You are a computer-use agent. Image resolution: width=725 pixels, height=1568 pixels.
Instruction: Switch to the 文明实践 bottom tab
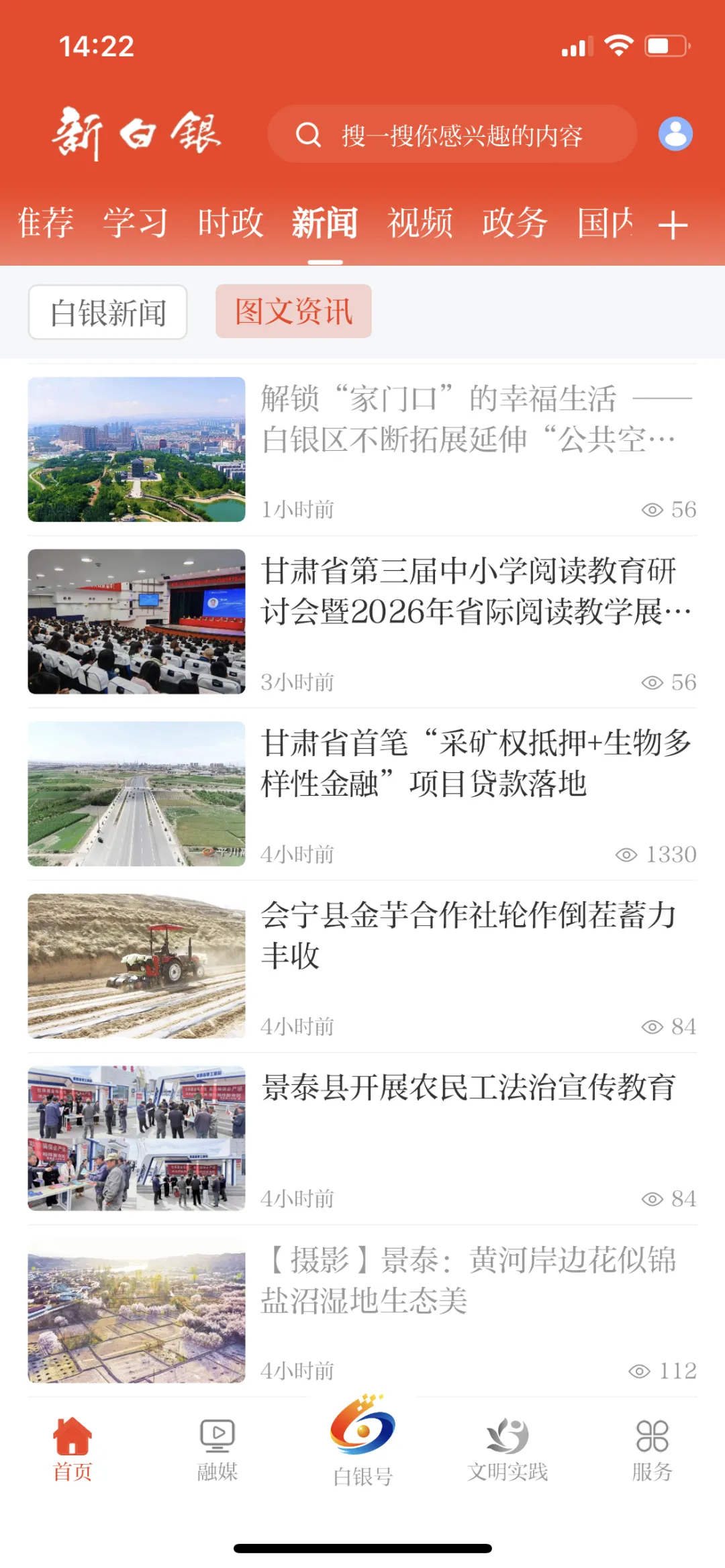pyautogui.click(x=507, y=1449)
